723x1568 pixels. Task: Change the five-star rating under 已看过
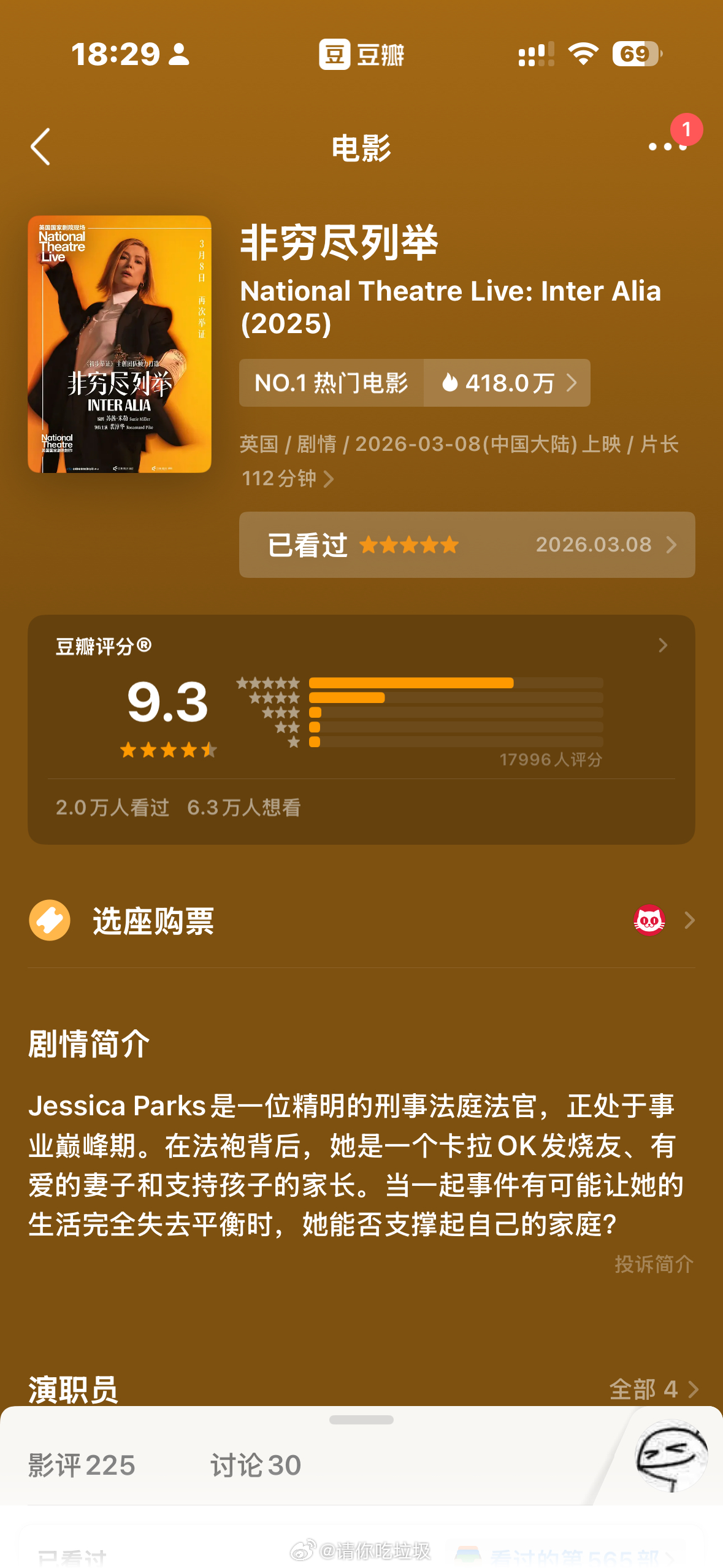point(409,545)
